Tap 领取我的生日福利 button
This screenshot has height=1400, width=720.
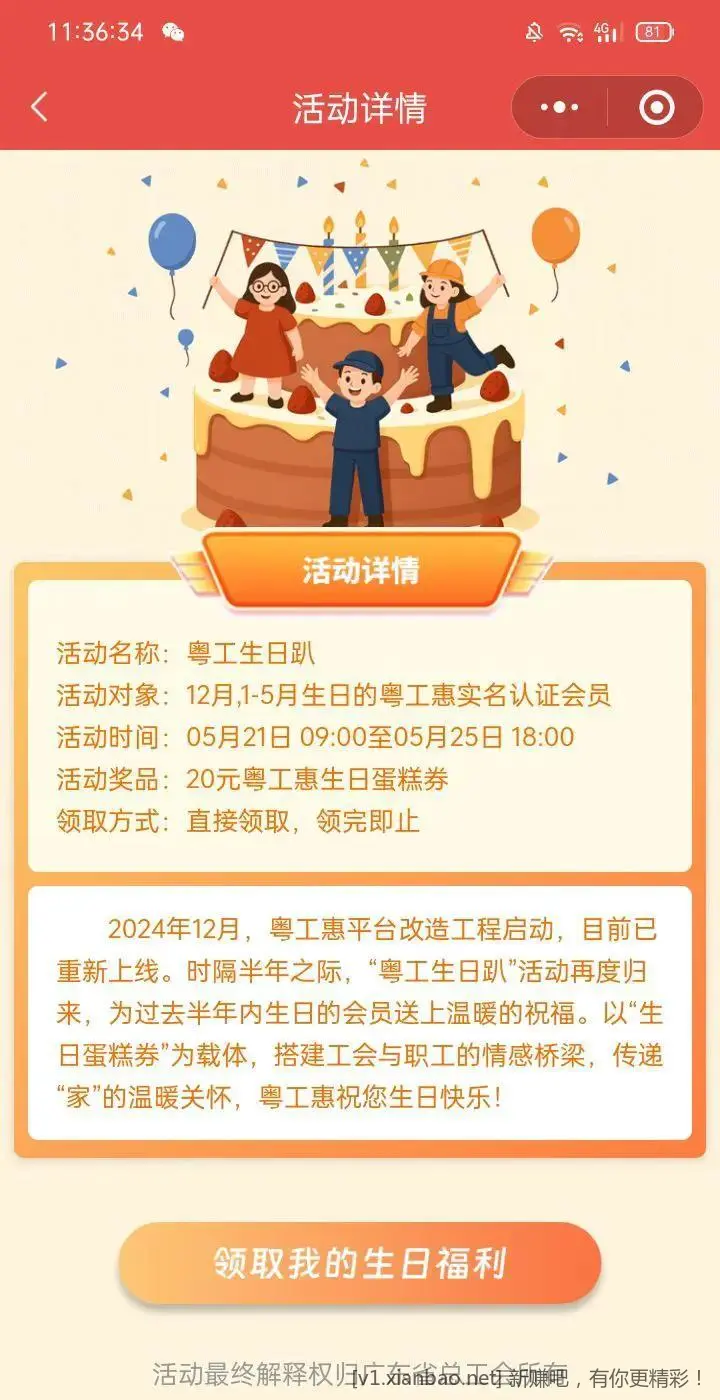tap(360, 1263)
